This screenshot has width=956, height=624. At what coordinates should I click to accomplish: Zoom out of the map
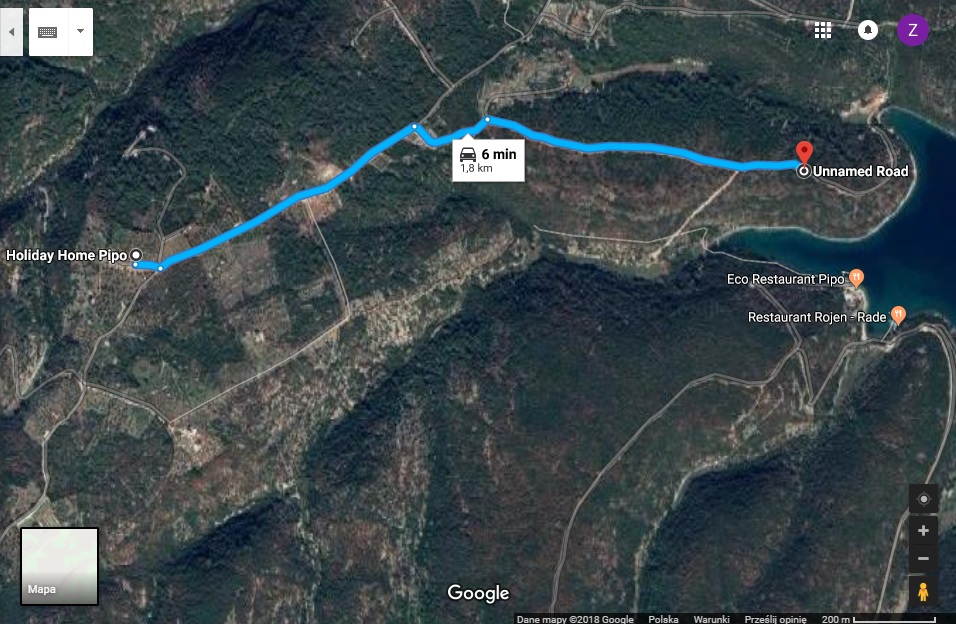[923, 559]
